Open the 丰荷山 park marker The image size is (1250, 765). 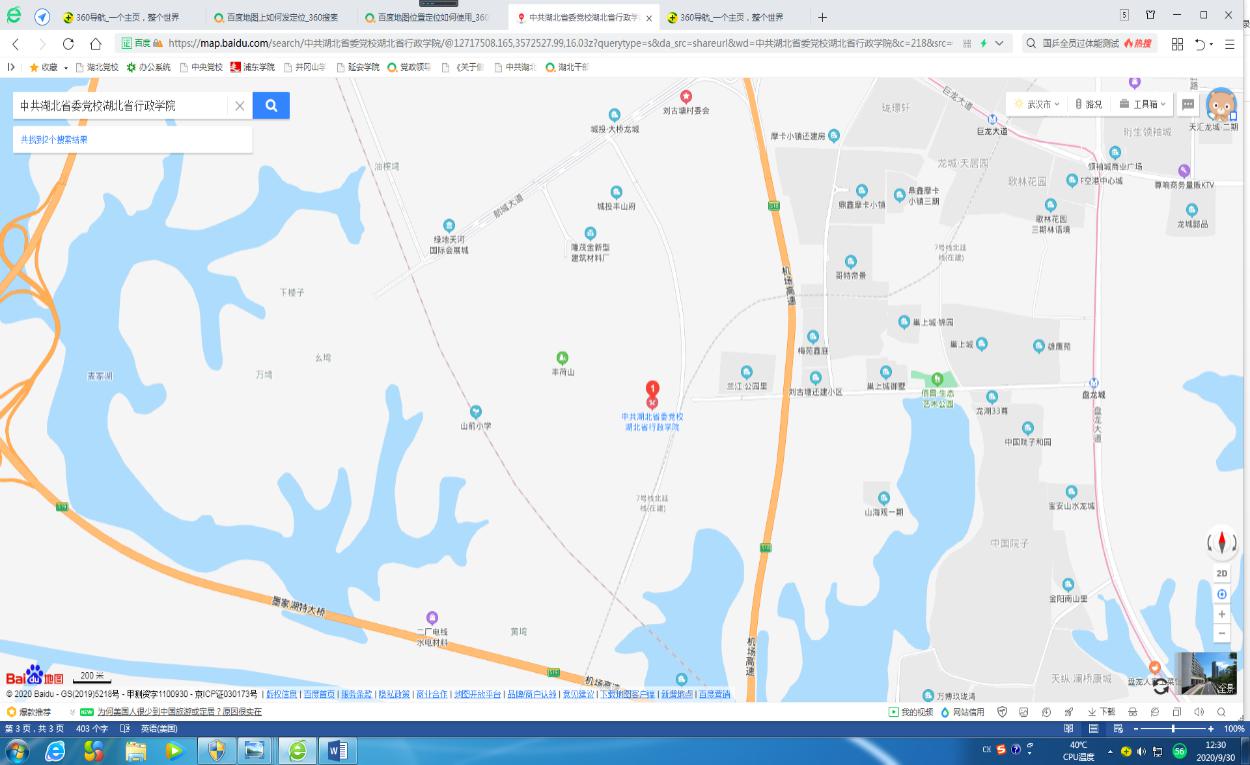[562, 358]
